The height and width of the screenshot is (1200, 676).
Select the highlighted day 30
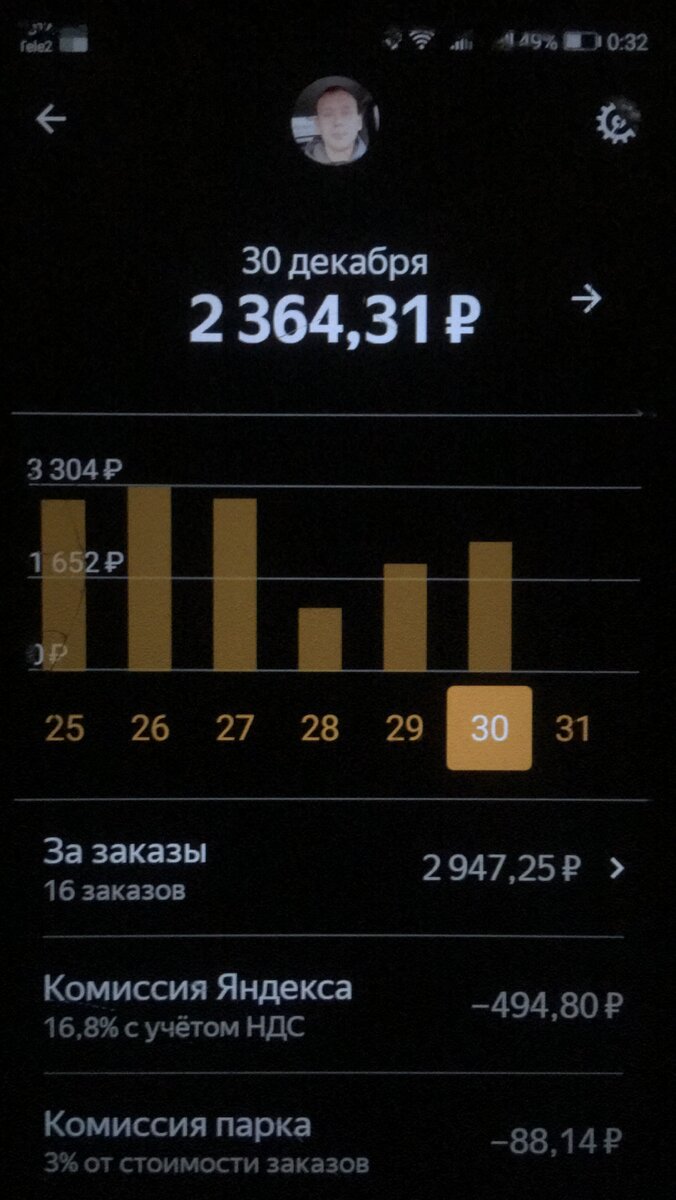point(490,728)
